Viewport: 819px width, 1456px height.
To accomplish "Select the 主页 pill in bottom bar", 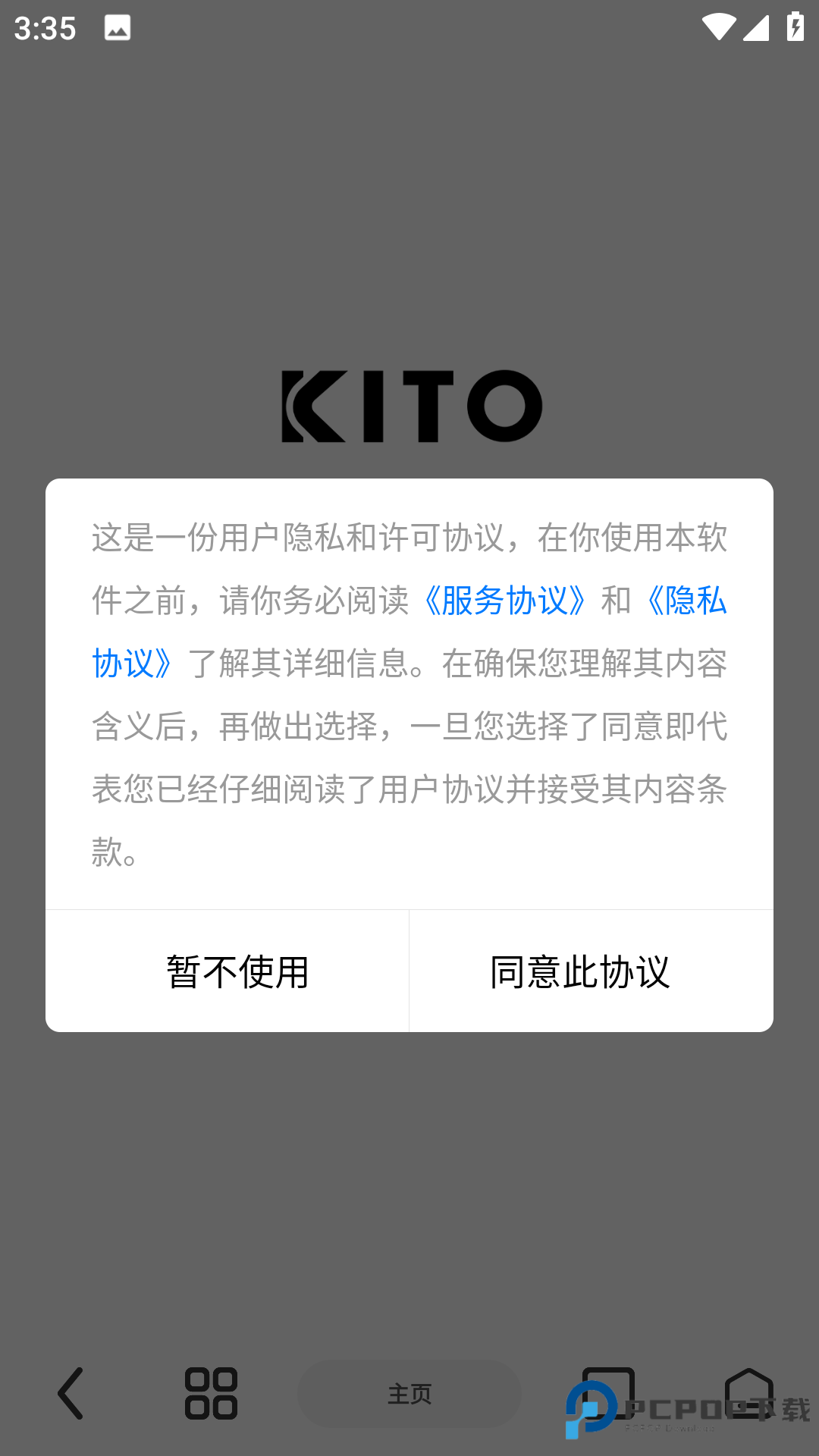I will coord(409,1394).
